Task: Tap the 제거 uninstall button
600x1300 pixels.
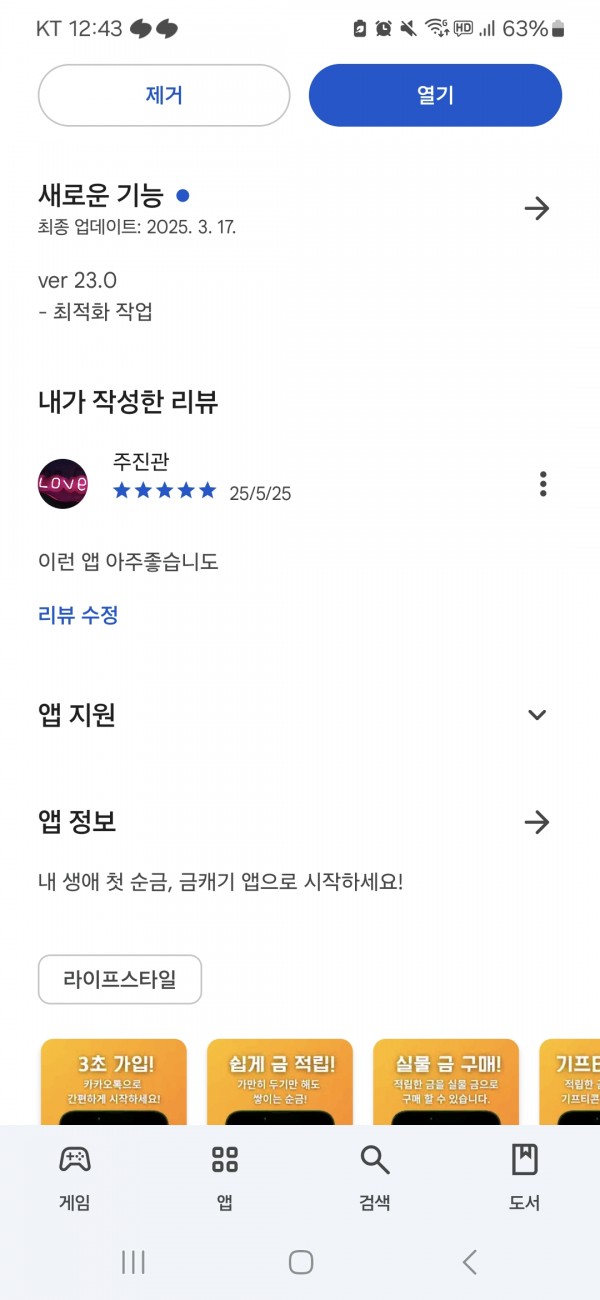Action: (164, 95)
